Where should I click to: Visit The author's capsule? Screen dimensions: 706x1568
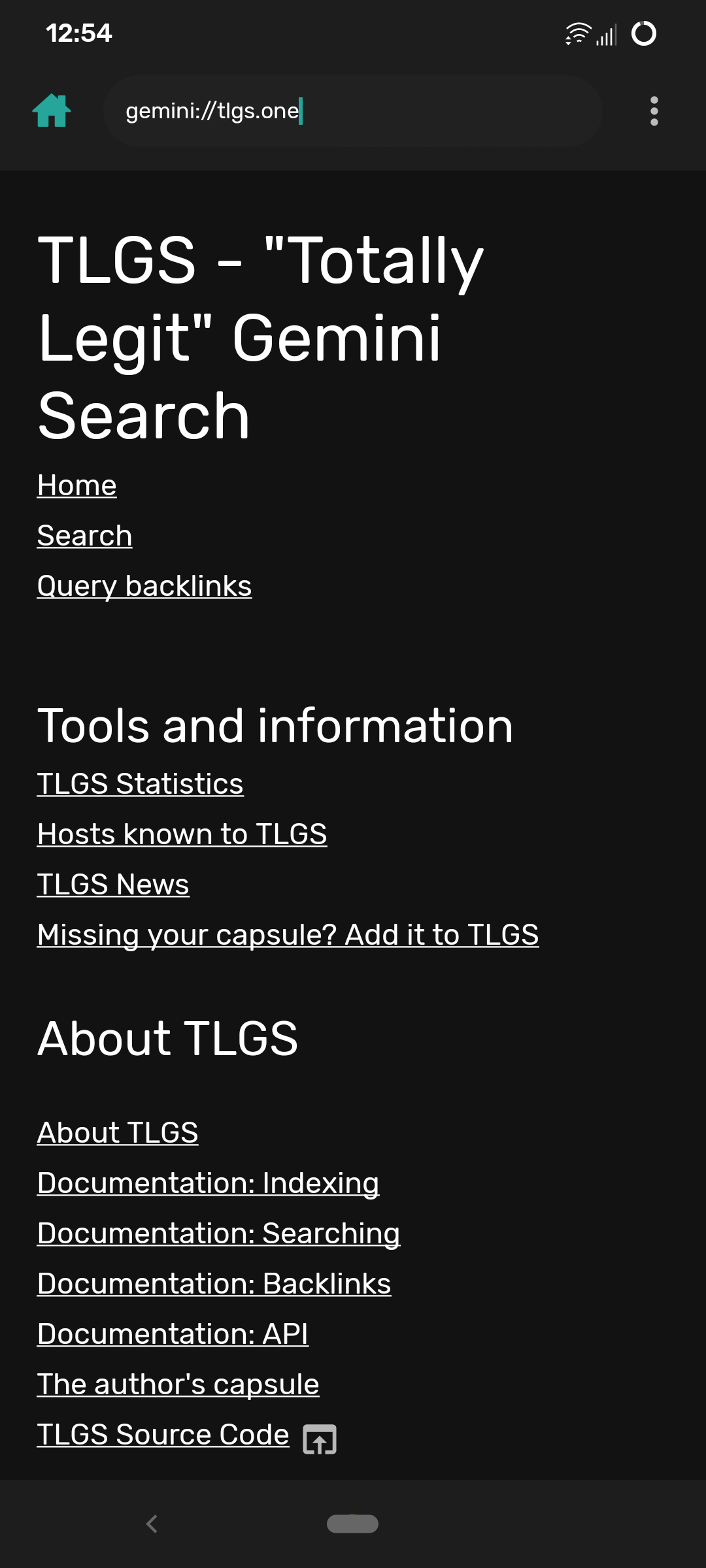pyautogui.click(x=178, y=1384)
